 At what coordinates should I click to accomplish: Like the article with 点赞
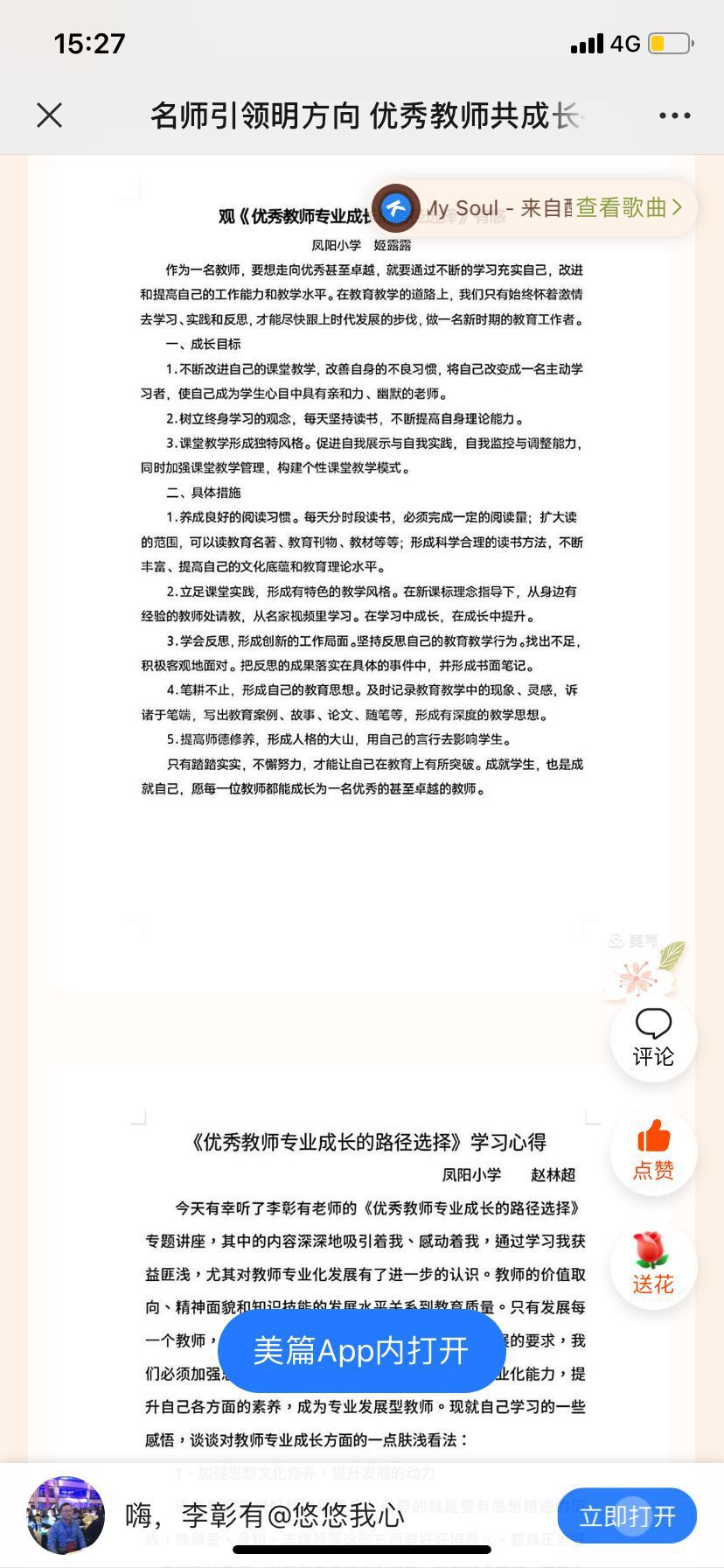pyautogui.click(x=653, y=1151)
